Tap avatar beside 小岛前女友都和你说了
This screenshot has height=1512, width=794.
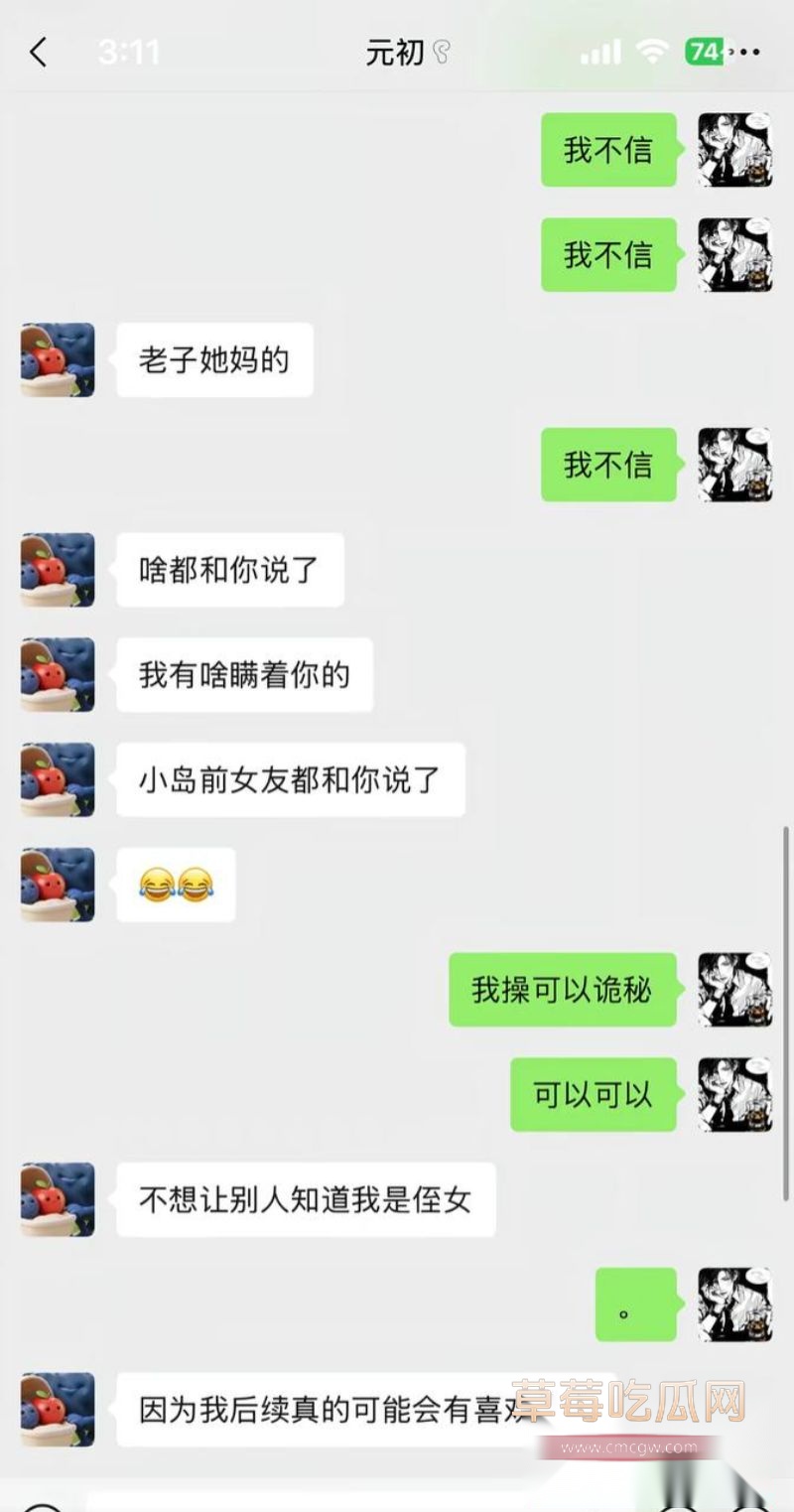click(x=58, y=780)
